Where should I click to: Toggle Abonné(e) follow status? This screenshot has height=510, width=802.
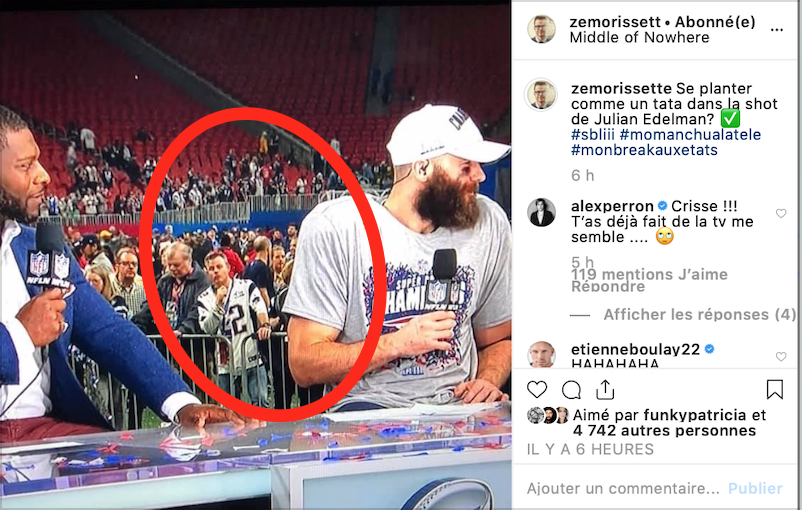[x=715, y=21]
